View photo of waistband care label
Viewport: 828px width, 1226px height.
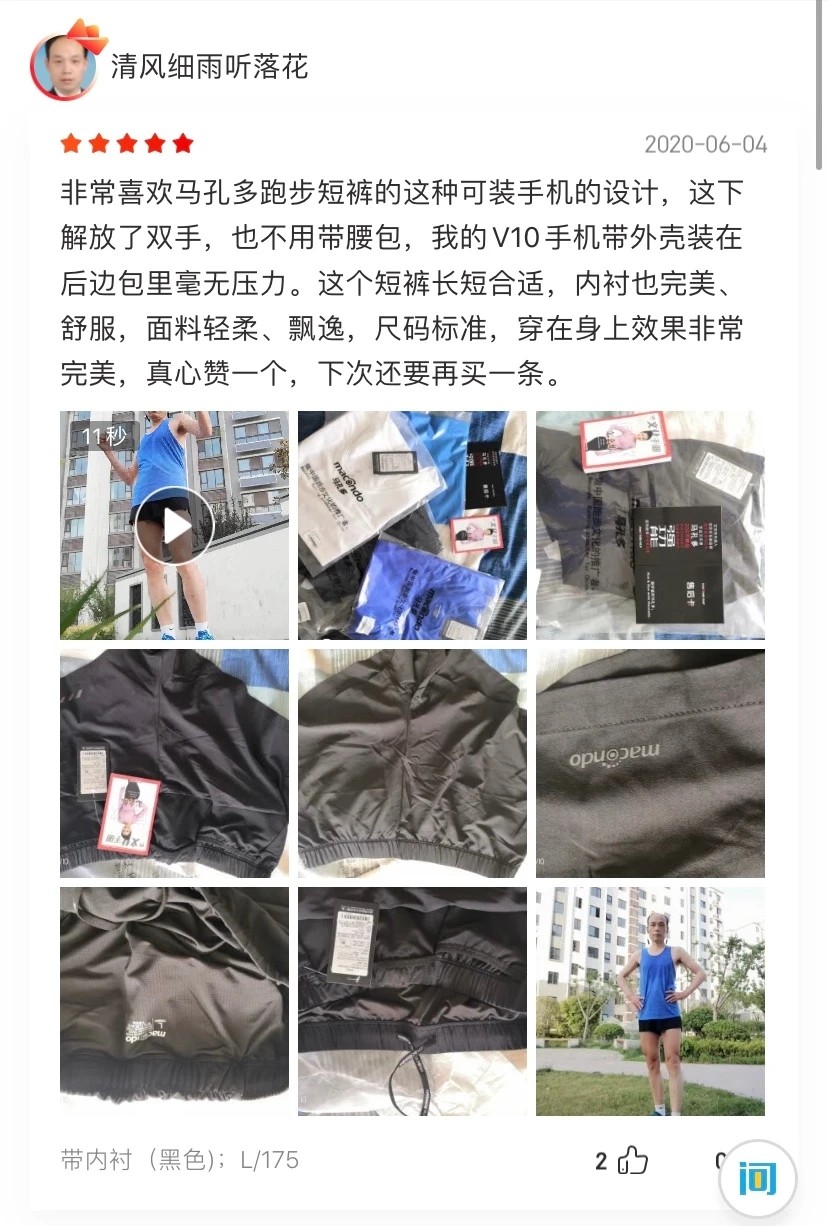[412, 1001]
